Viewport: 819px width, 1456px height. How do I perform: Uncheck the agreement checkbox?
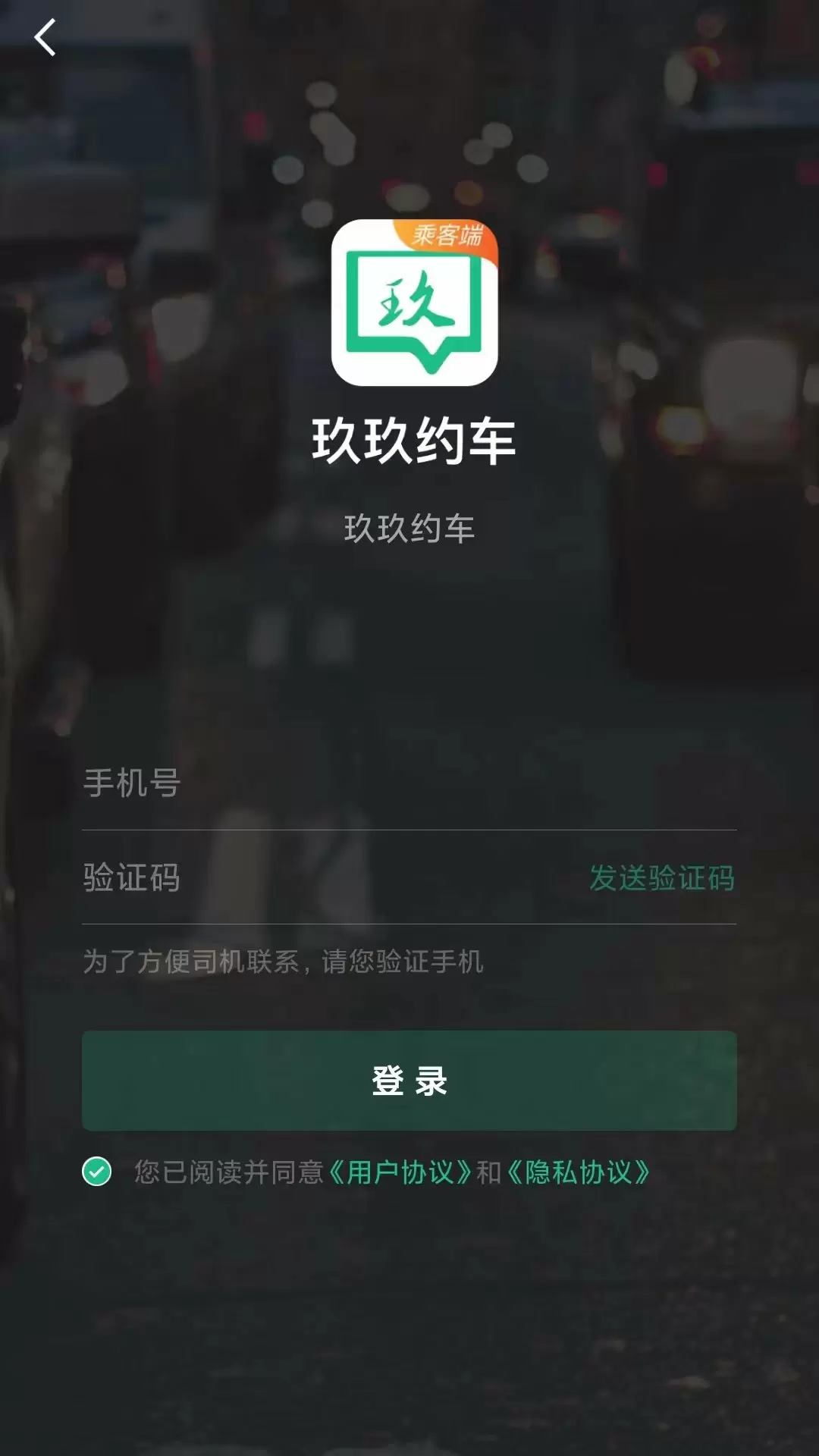tap(97, 1172)
